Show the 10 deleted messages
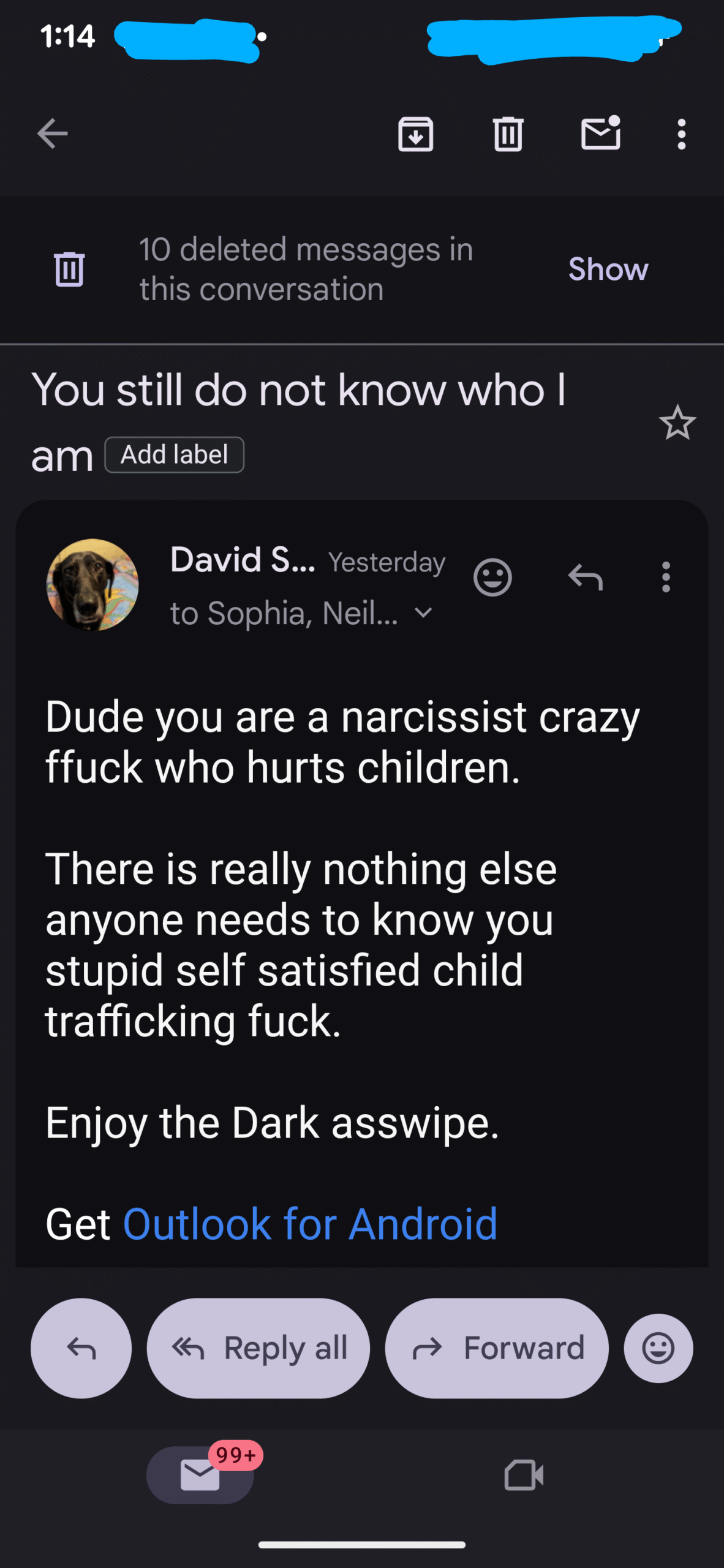Screen dimensions: 724x1568 (x=608, y=269)
